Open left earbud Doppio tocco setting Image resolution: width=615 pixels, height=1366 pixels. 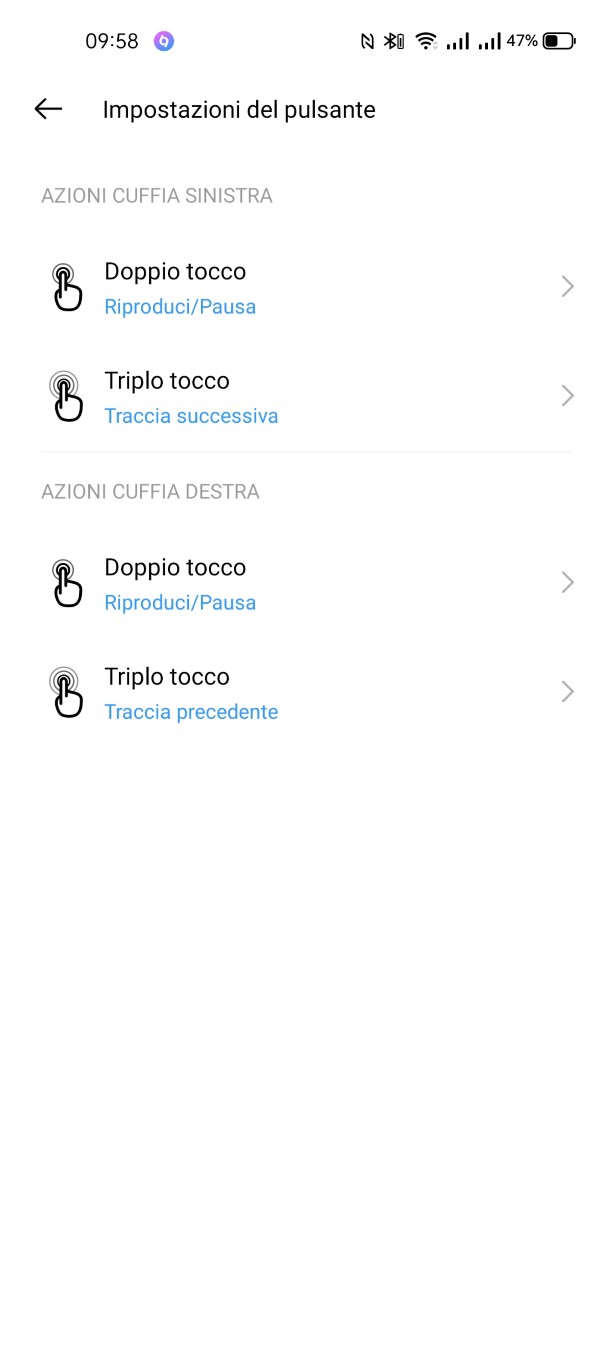pos(307,288)
